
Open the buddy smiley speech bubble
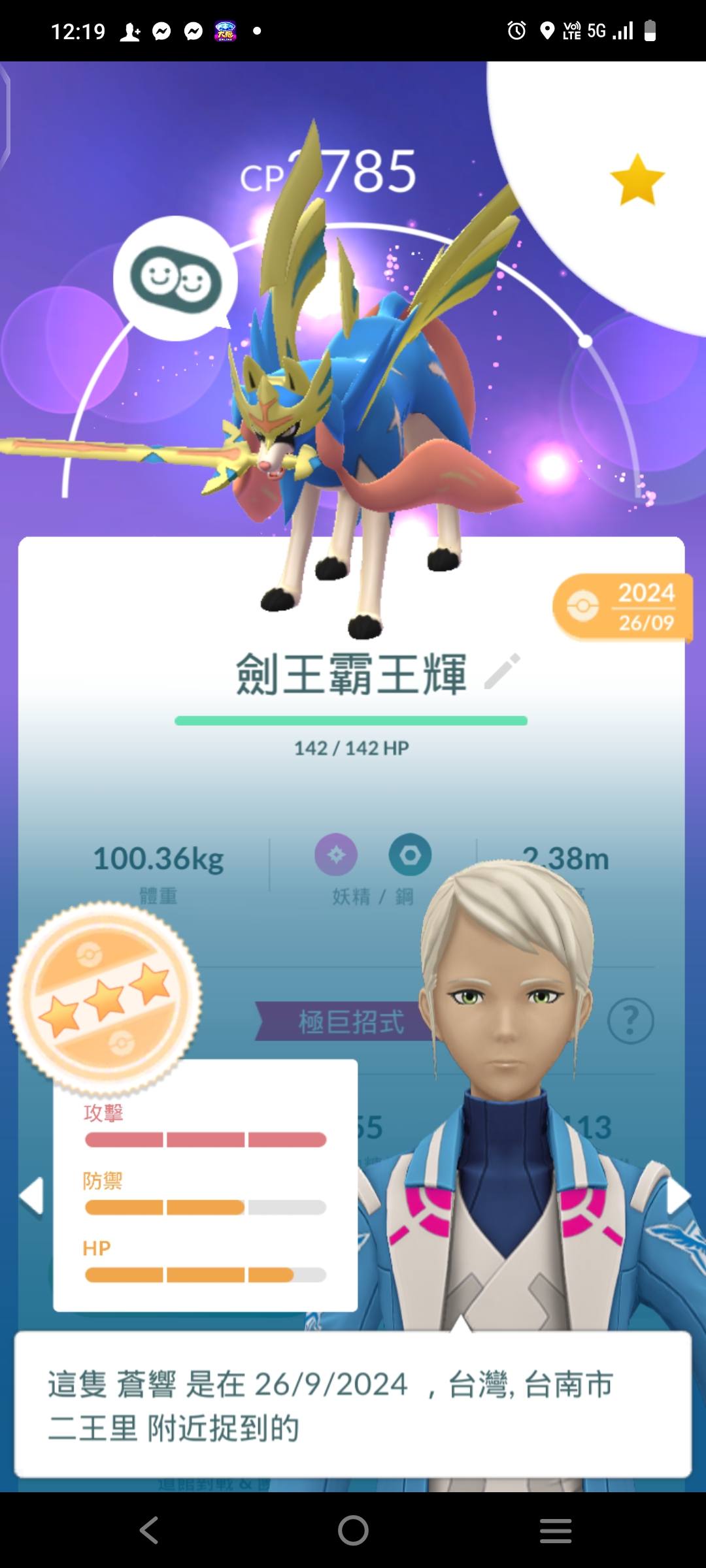click(x=175, y=280)
